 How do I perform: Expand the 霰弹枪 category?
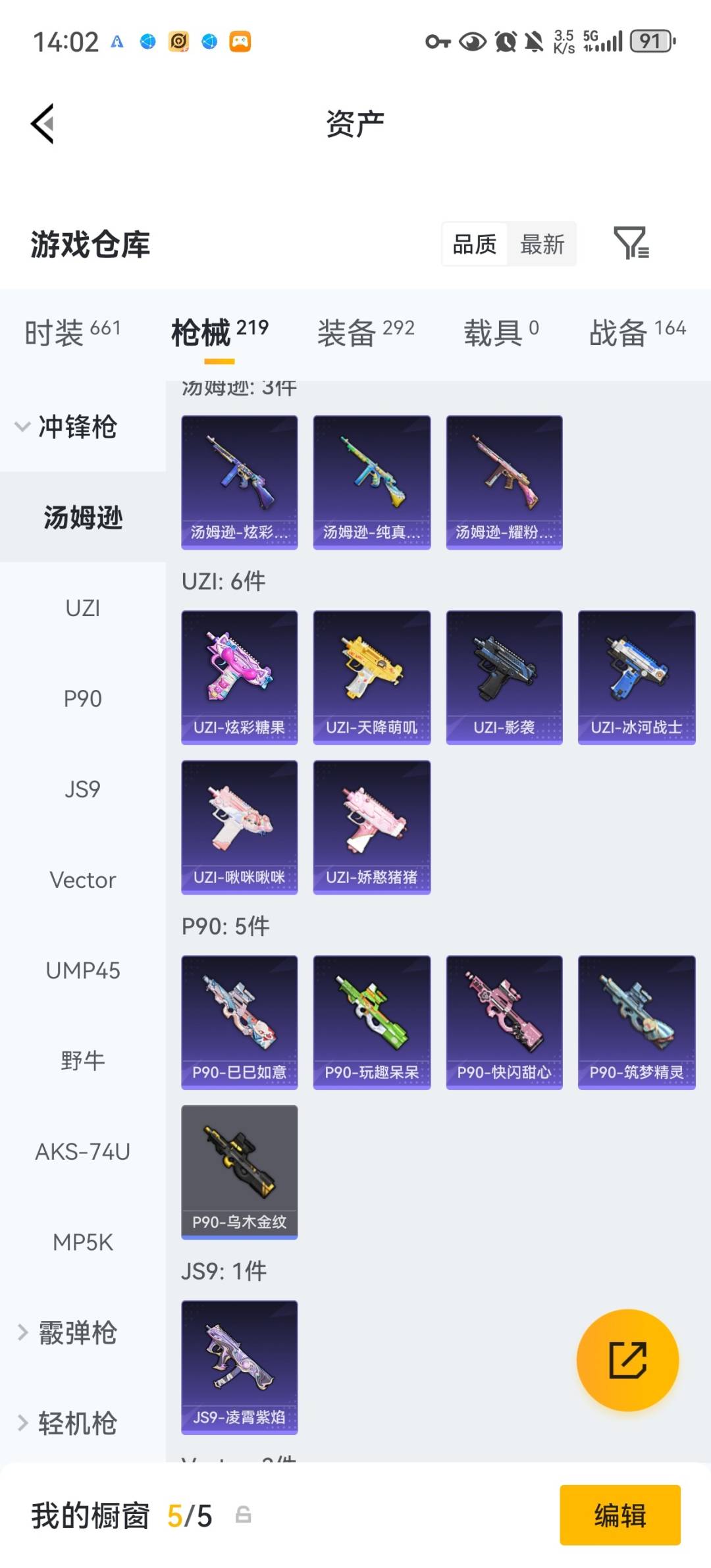[67, 1332]
